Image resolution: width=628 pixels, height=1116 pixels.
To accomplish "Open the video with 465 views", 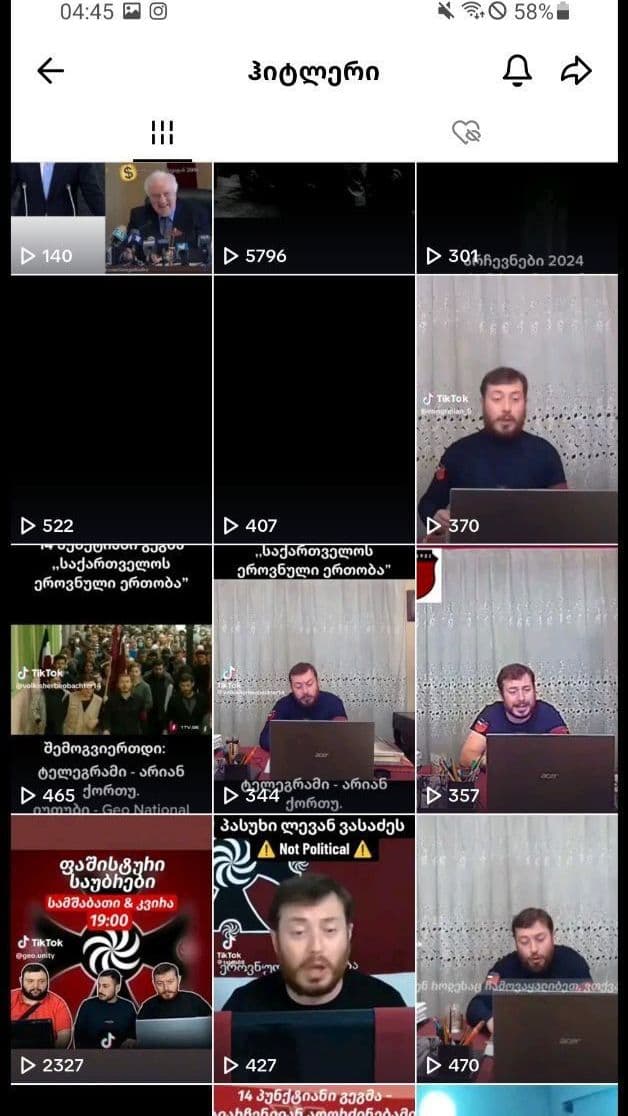I will [x=111, y=680].
